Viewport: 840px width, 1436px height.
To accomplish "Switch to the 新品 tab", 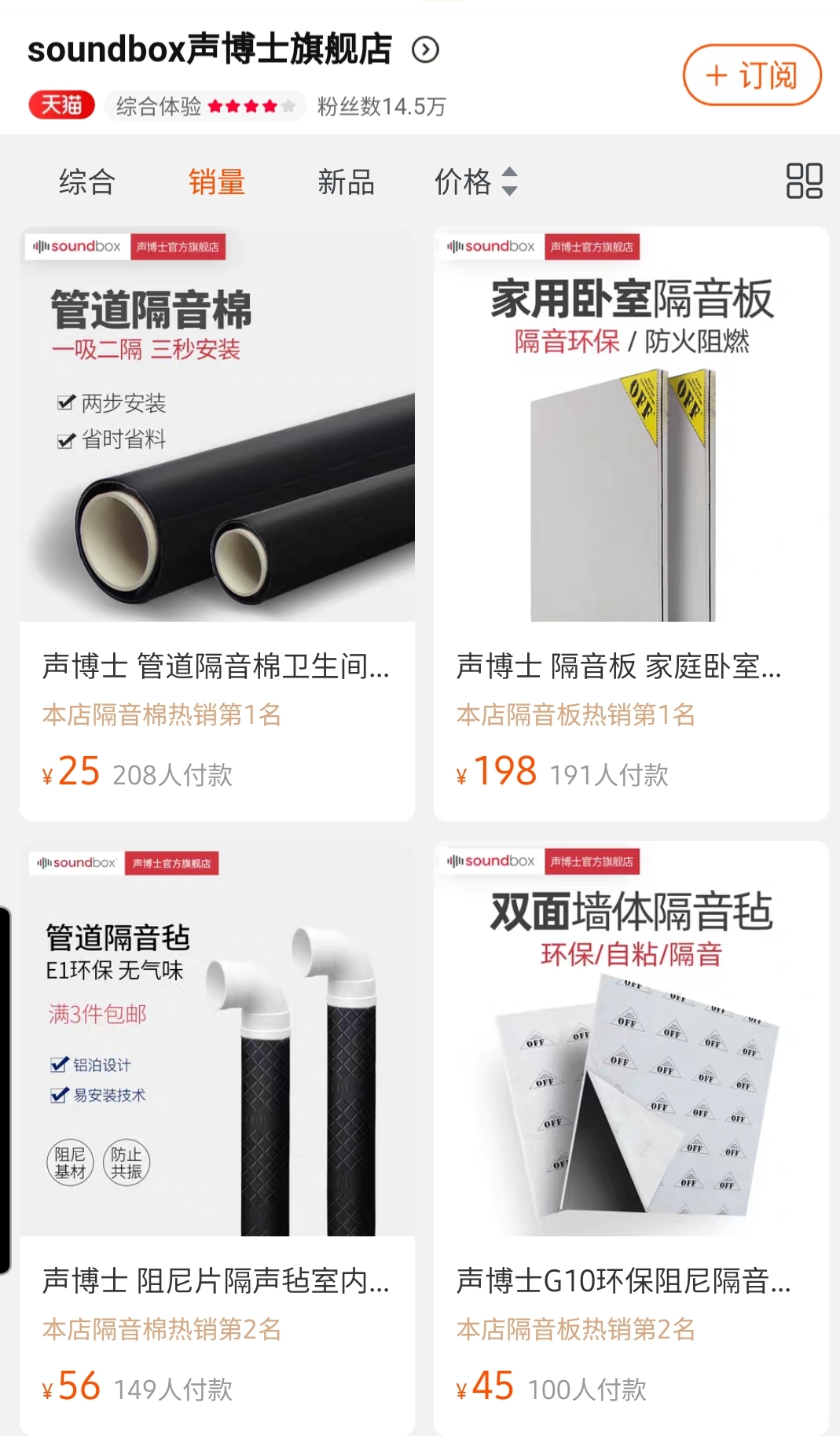I will (346, 182).
